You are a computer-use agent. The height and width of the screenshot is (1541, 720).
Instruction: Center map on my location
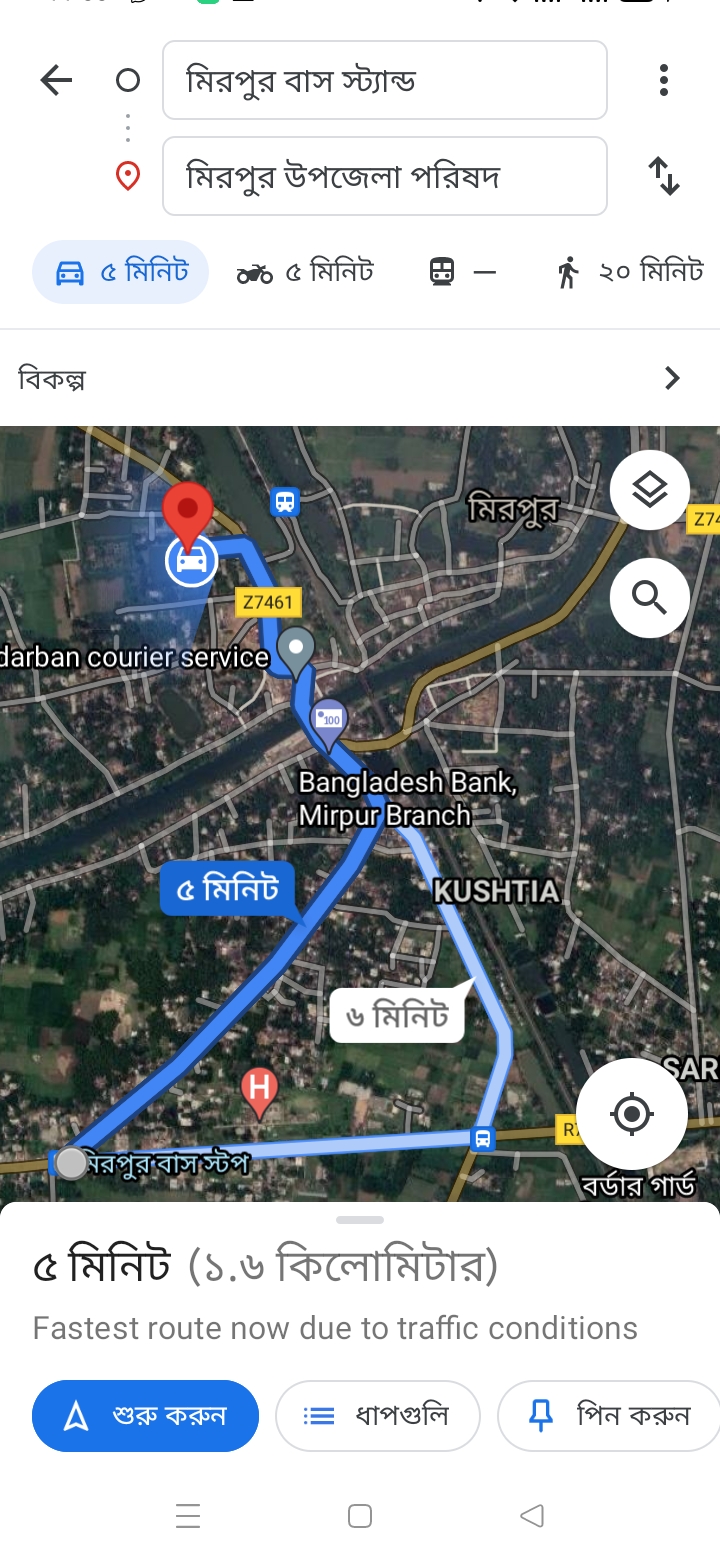tap(631, 1112)
